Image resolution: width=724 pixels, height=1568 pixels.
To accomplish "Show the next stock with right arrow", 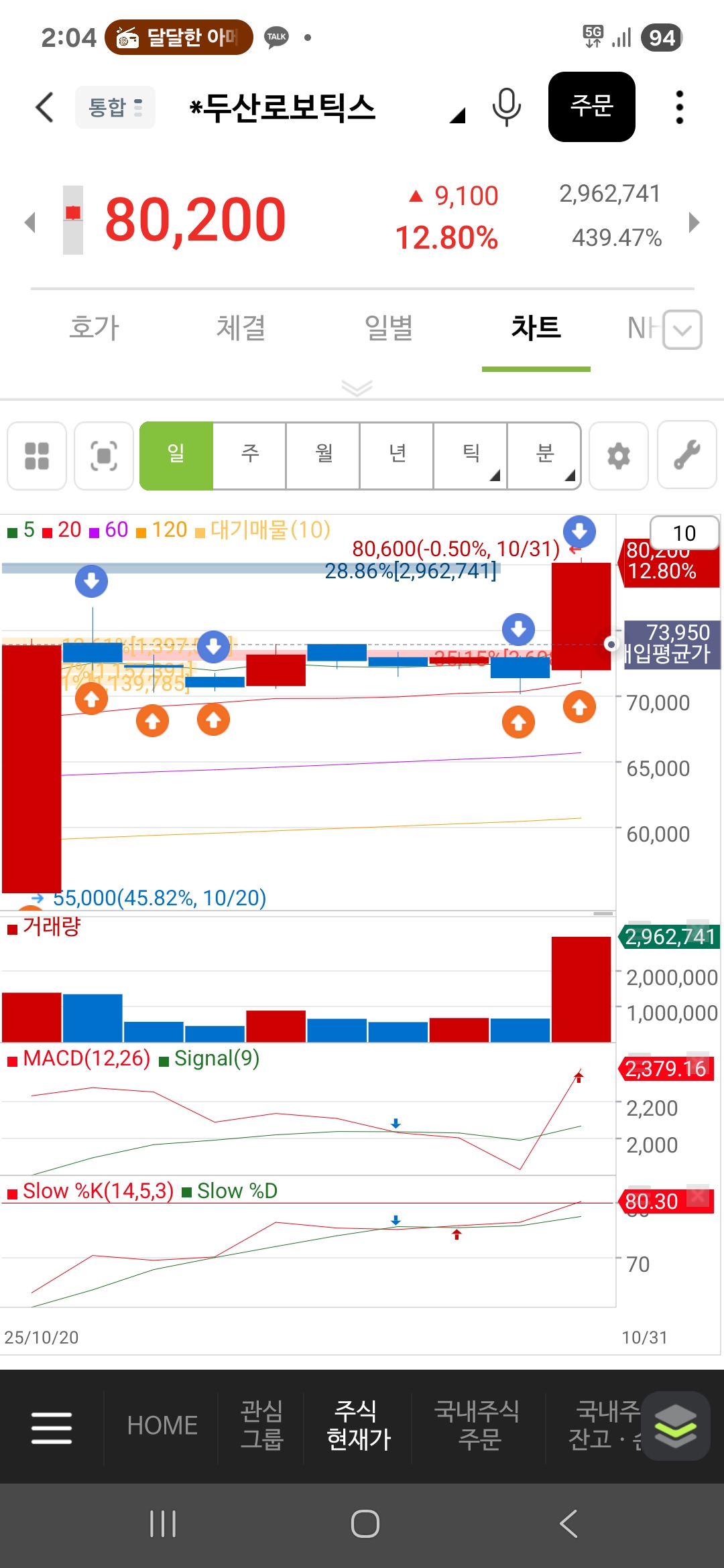I will (695, 222).
